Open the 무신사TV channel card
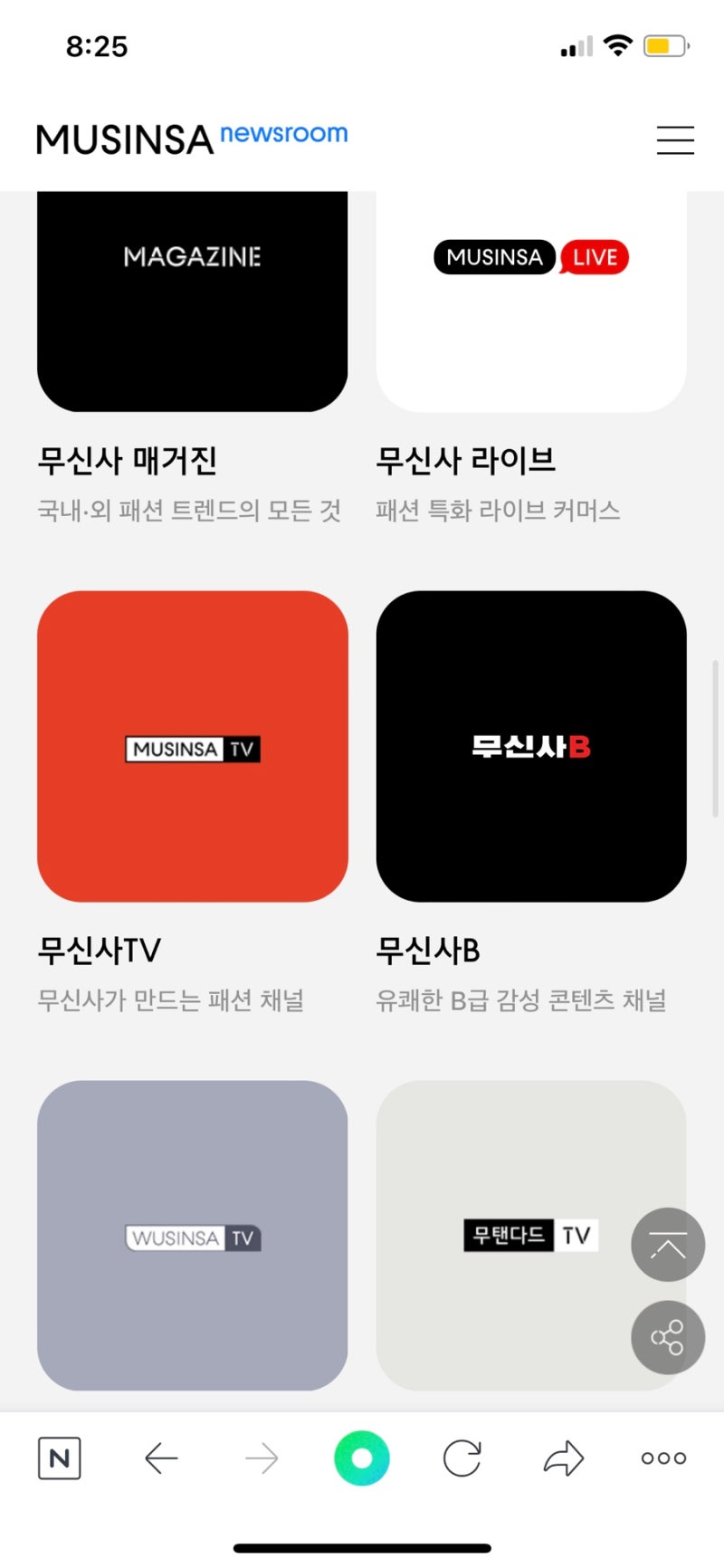The width and height of the screenshot is (724, 1568). coord(192,747)
